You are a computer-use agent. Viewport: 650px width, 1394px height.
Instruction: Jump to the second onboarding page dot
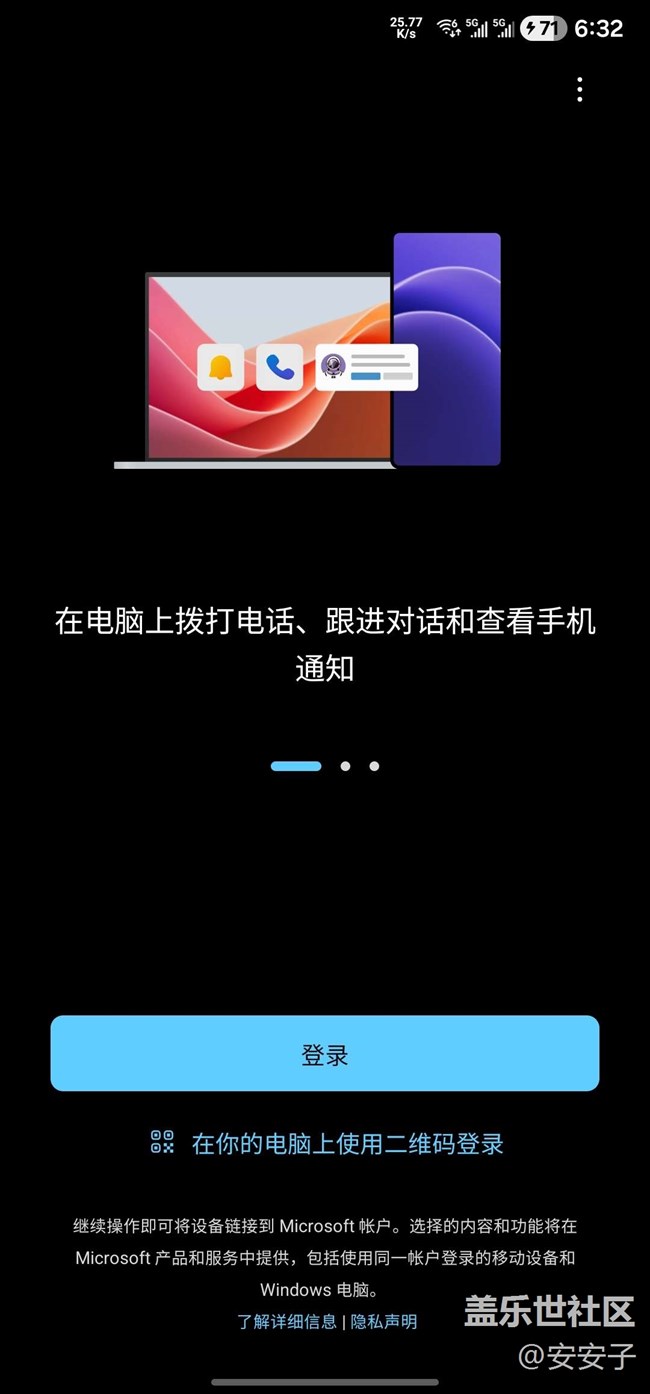pyautogui.click(x=345, y=766)
